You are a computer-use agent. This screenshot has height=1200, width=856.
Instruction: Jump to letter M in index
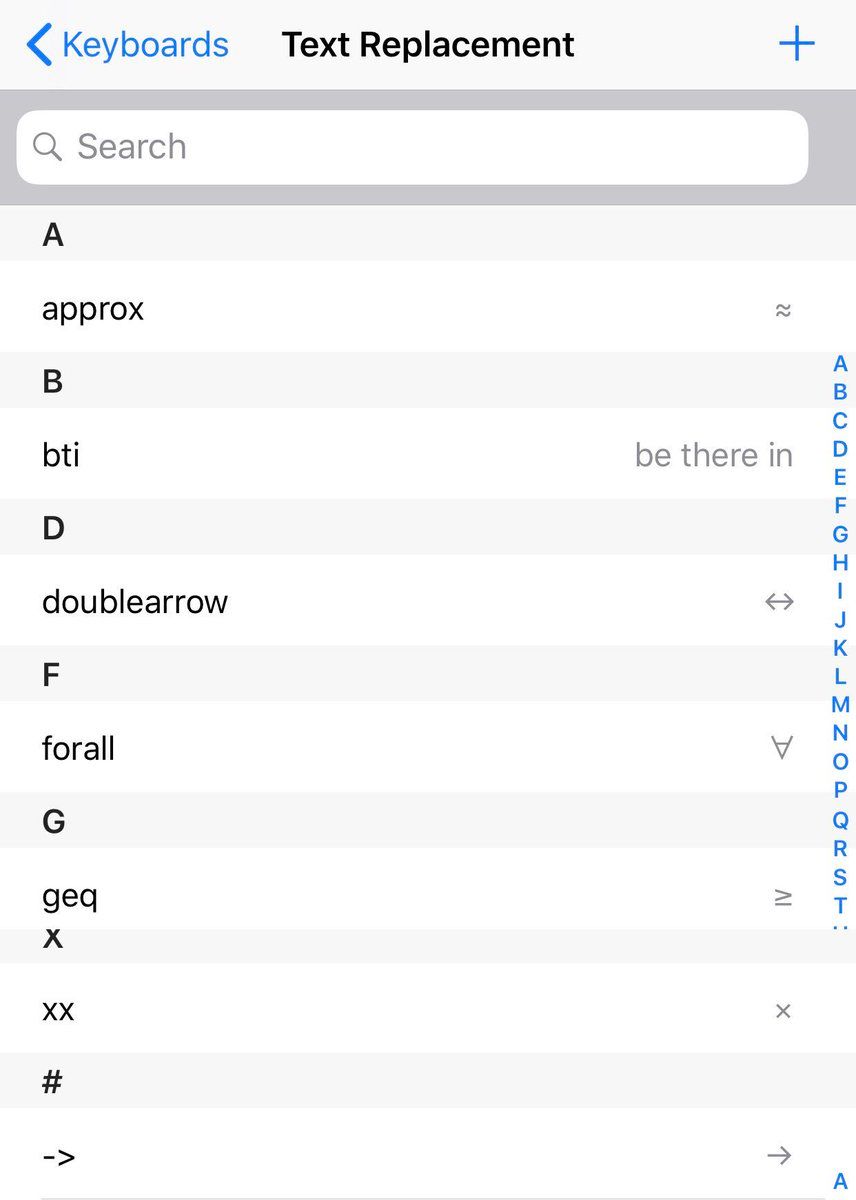pyautogui.click(x=840, y=705)
